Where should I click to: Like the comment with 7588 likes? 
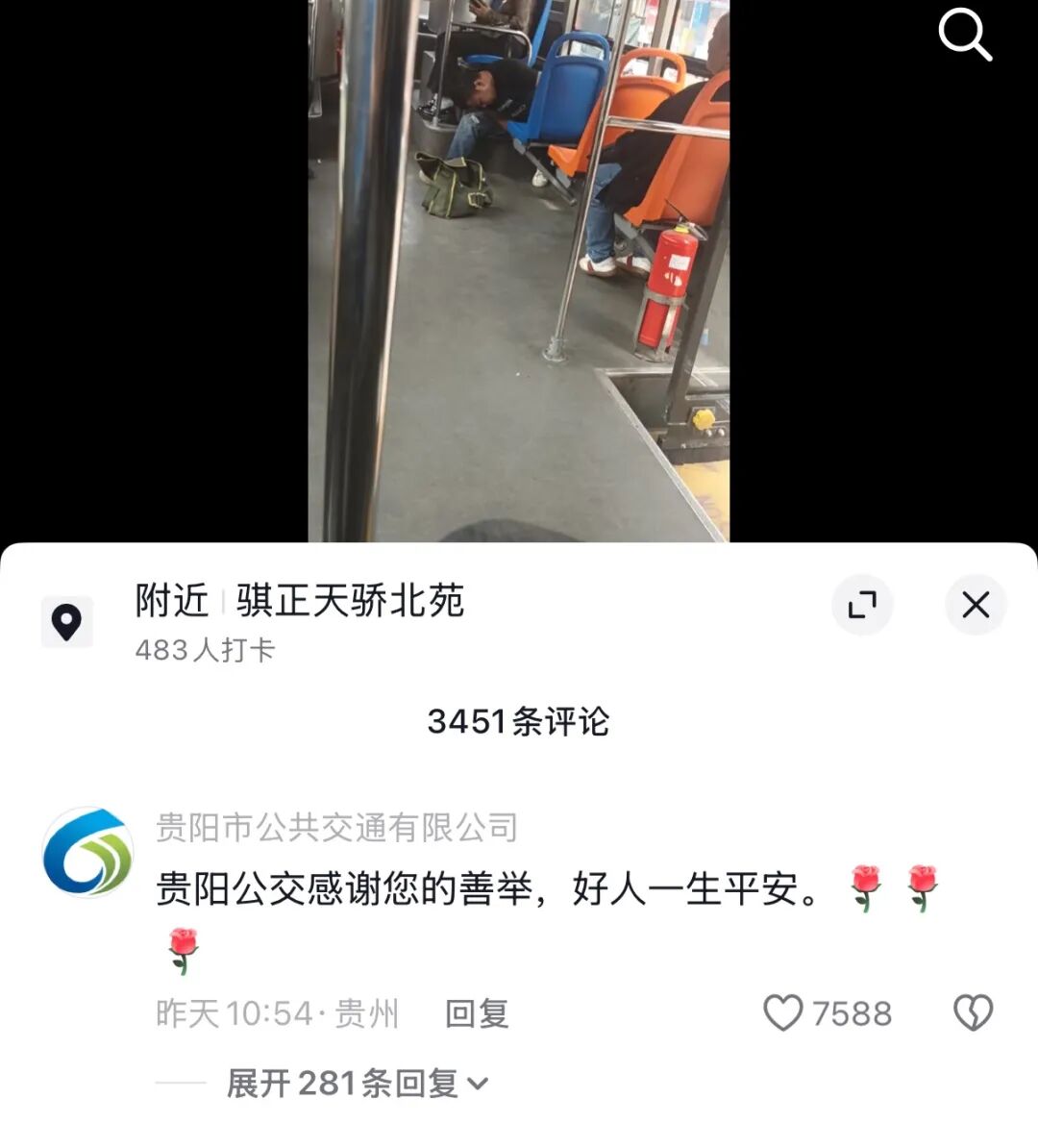click(783, 1013)
